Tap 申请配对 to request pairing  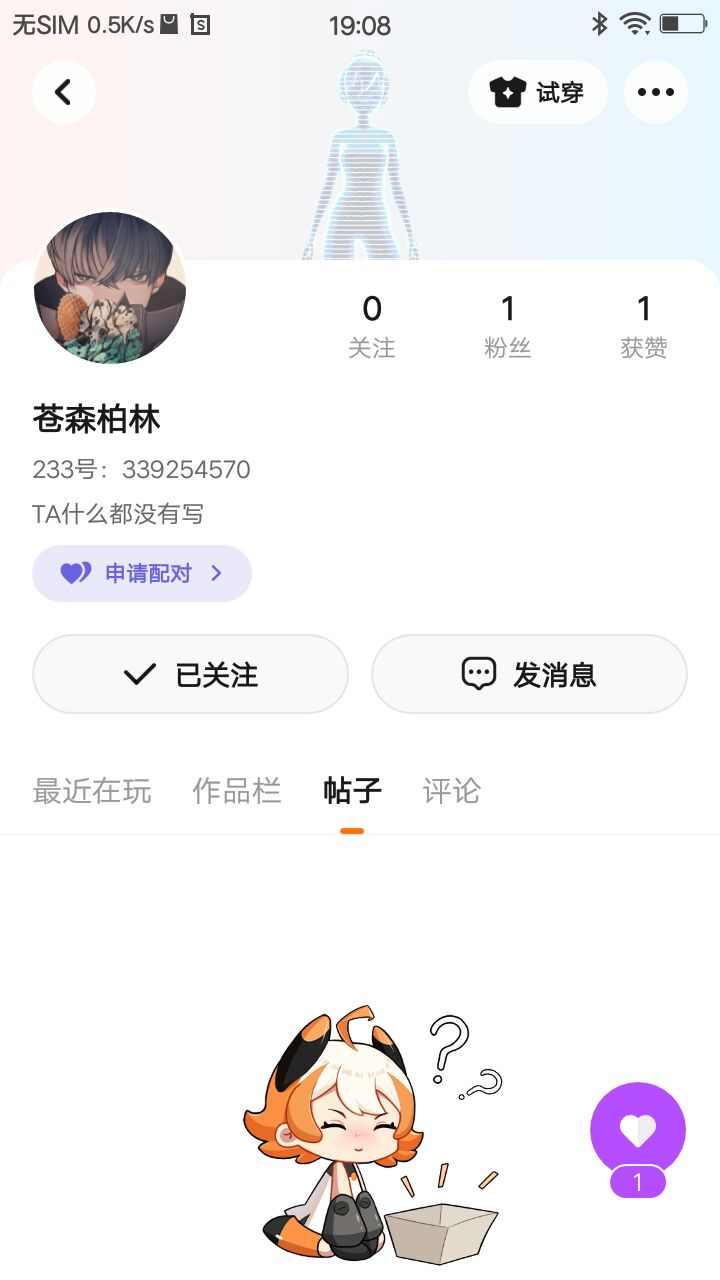tap(142, 573)
